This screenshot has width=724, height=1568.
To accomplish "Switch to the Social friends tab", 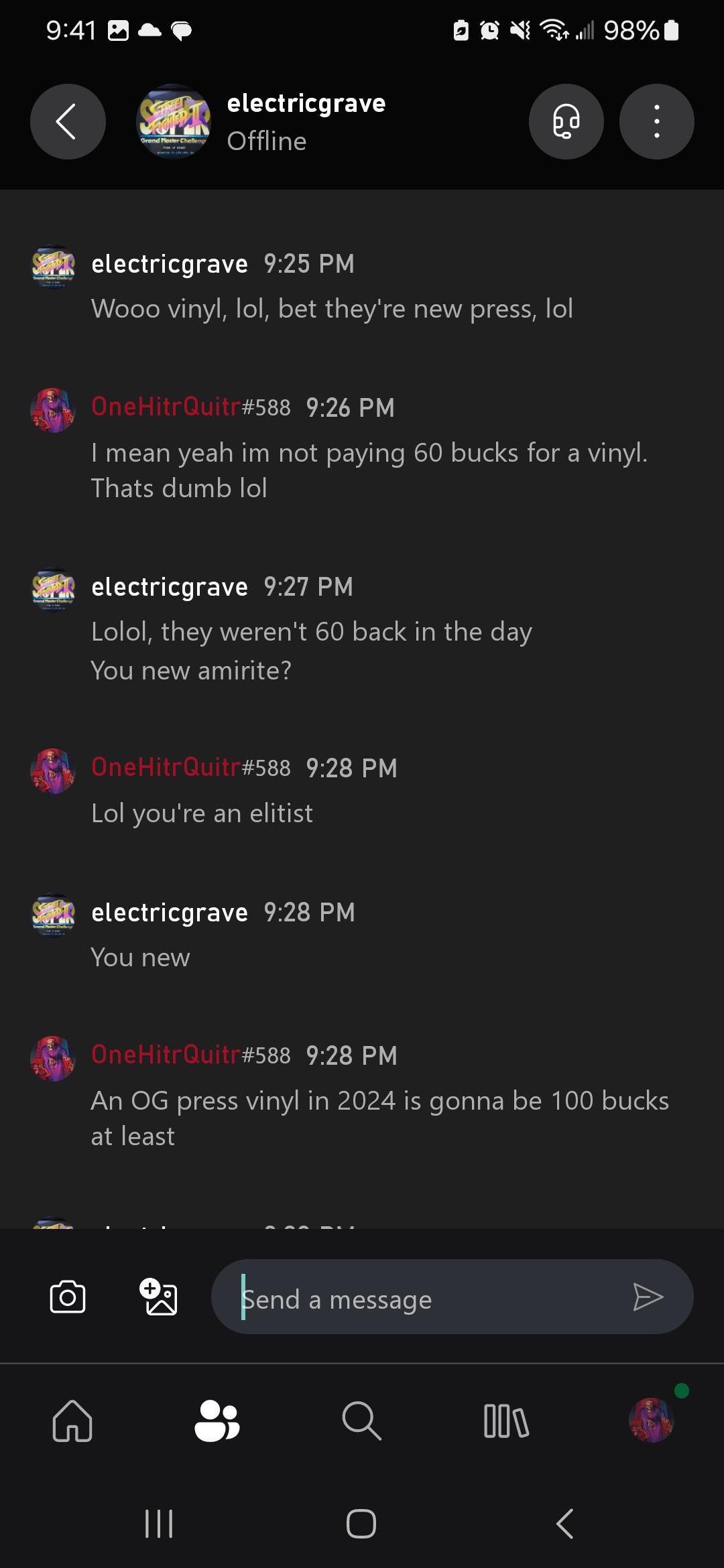I will 217,1421.
